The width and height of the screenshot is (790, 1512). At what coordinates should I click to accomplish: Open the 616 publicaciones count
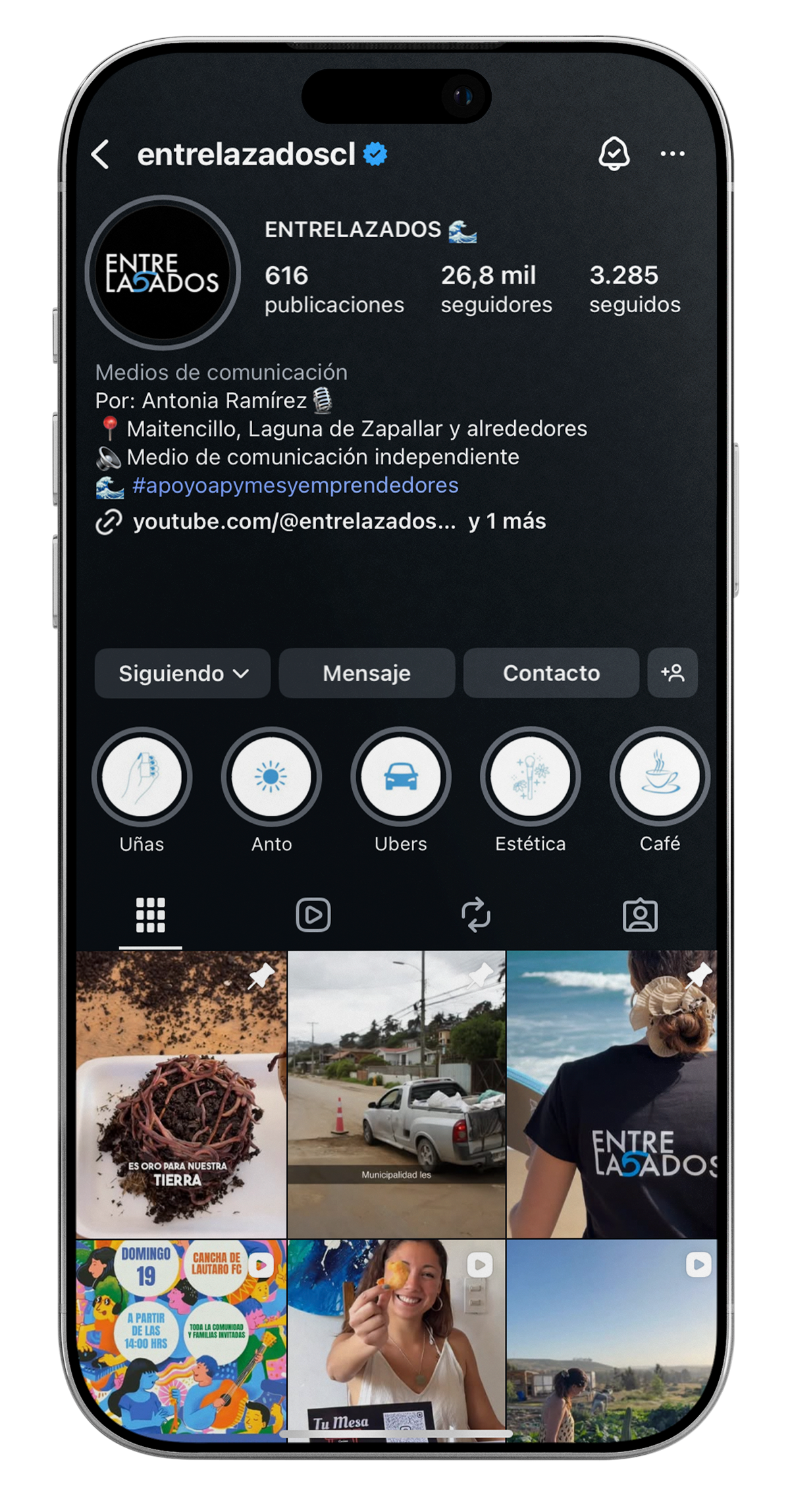pos(334,290)
